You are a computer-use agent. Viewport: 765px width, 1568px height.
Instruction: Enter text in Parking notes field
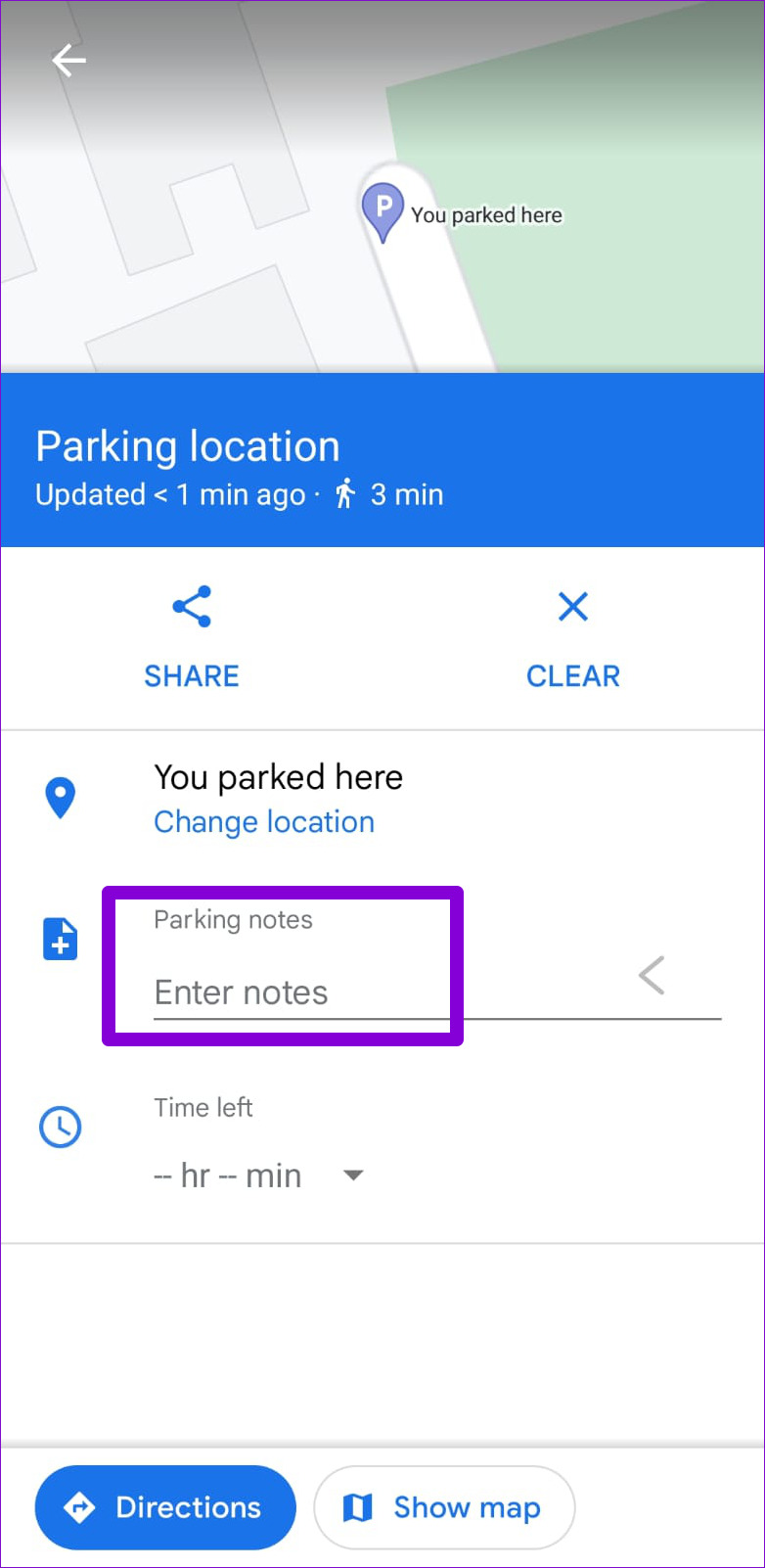[293, 992]
